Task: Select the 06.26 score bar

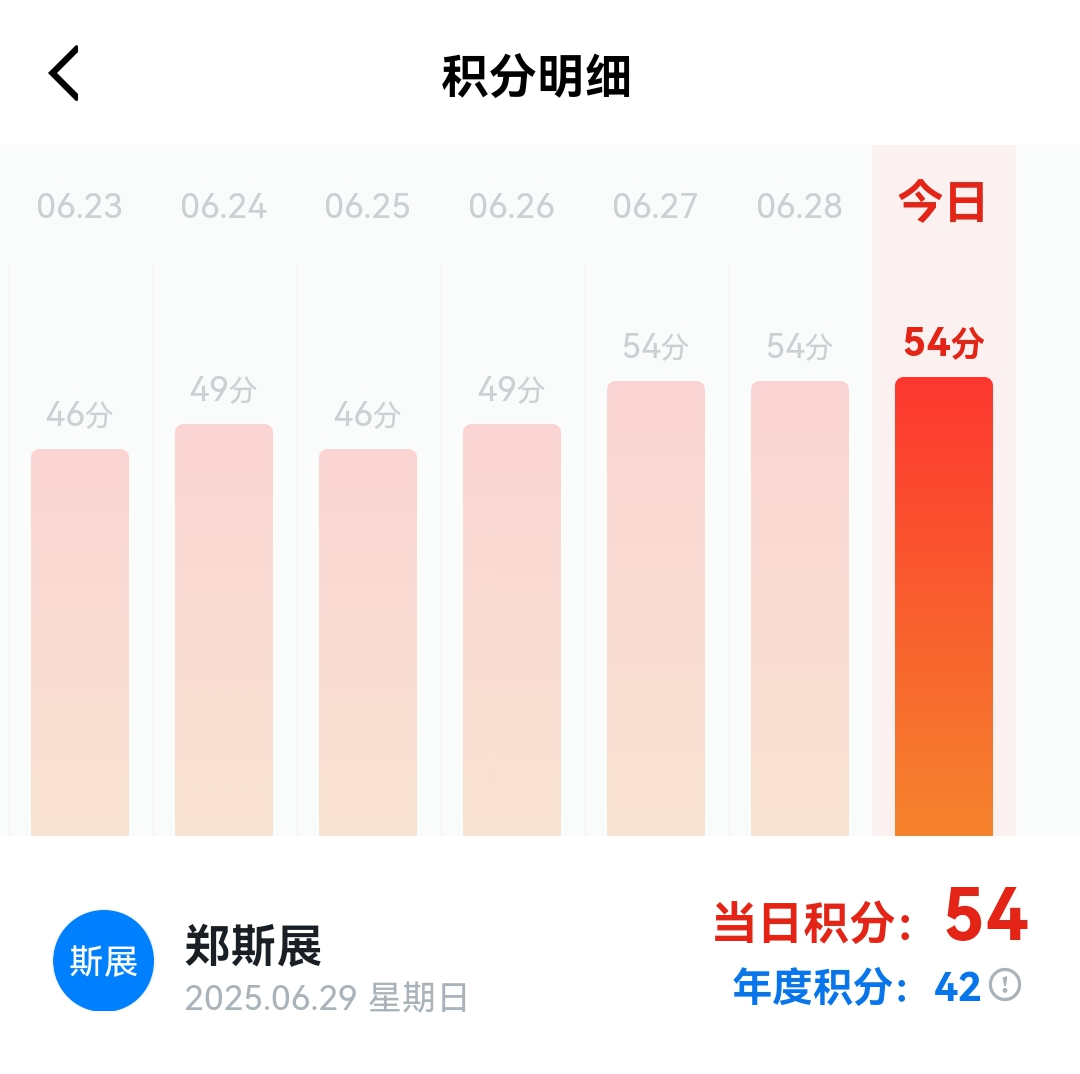Action: click(x=512, y=630)
